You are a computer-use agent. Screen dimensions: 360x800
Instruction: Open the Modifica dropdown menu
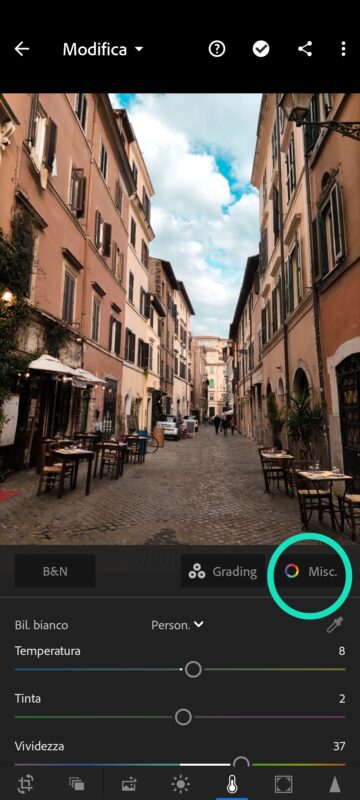[103, 49]
